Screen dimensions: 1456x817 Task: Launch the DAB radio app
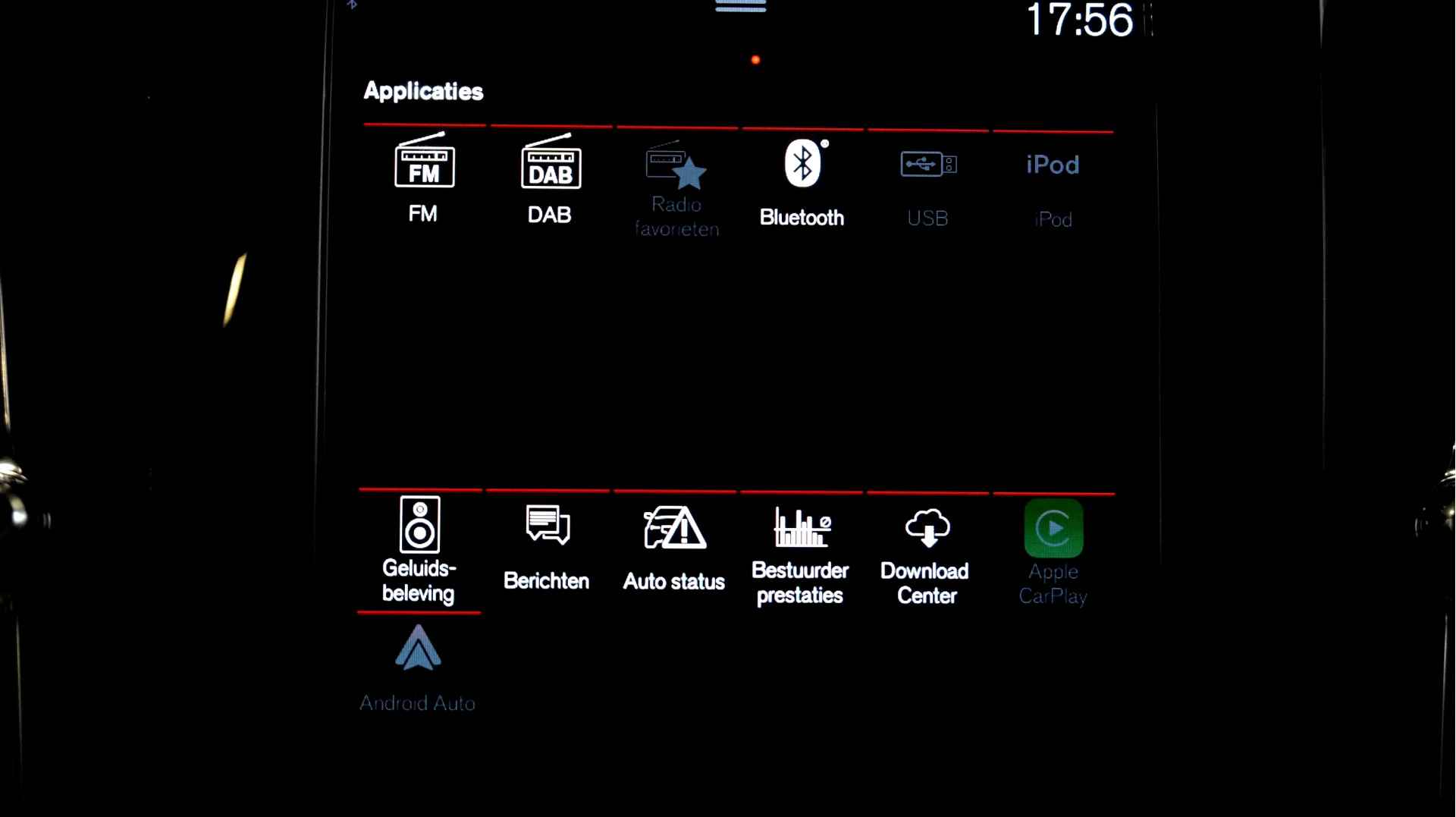pos(551,181)
